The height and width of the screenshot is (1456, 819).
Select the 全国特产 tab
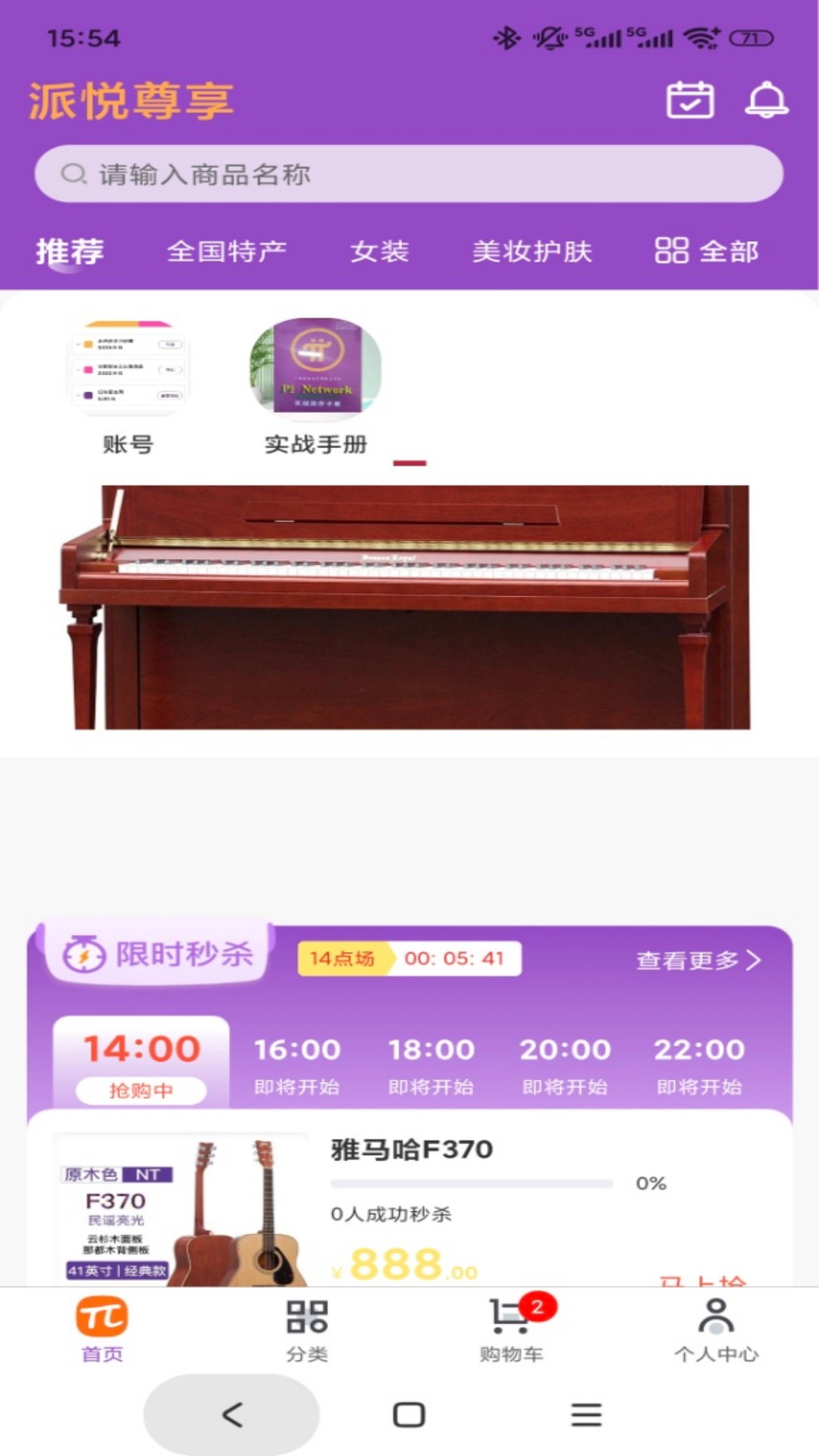pos(227,253)
